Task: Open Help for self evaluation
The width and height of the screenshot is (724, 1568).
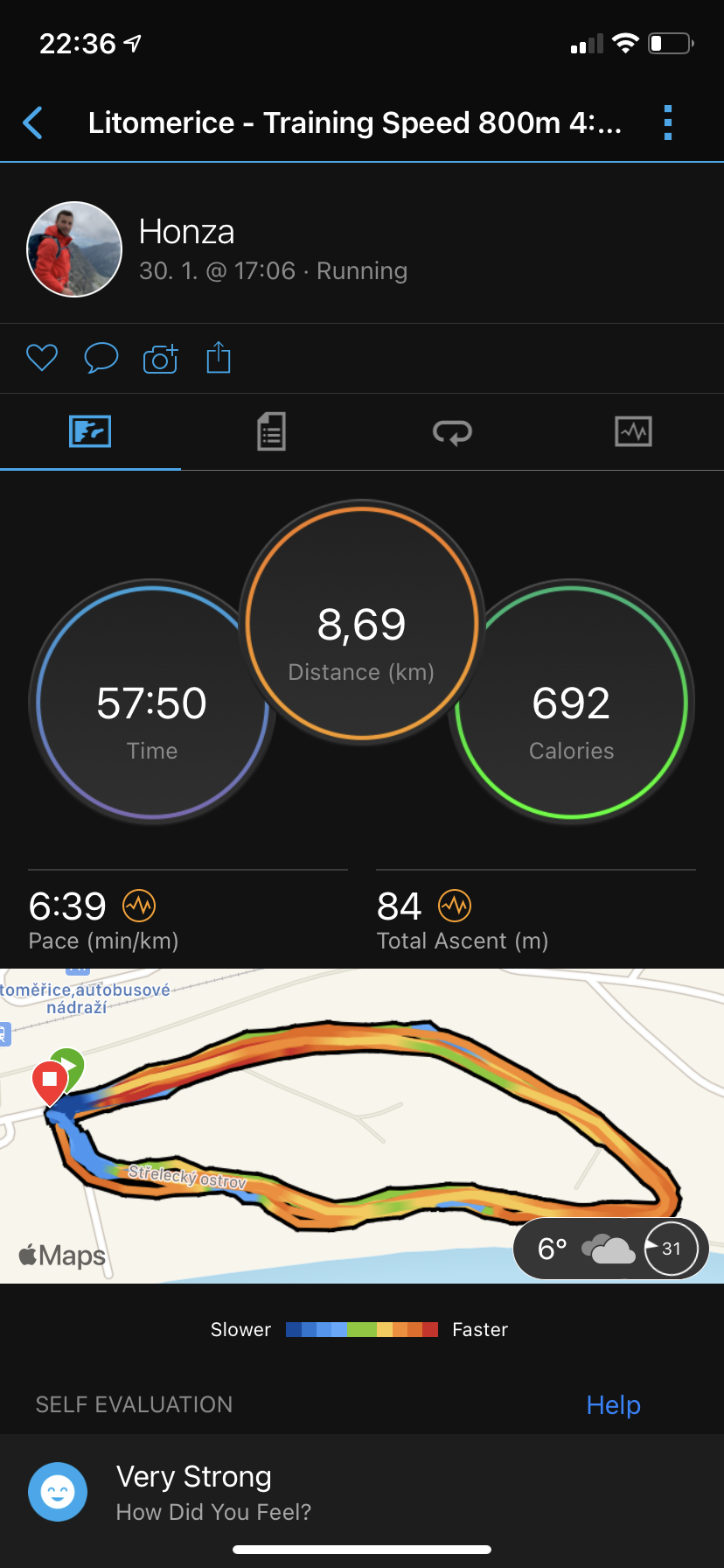Action: (613, 1405)
